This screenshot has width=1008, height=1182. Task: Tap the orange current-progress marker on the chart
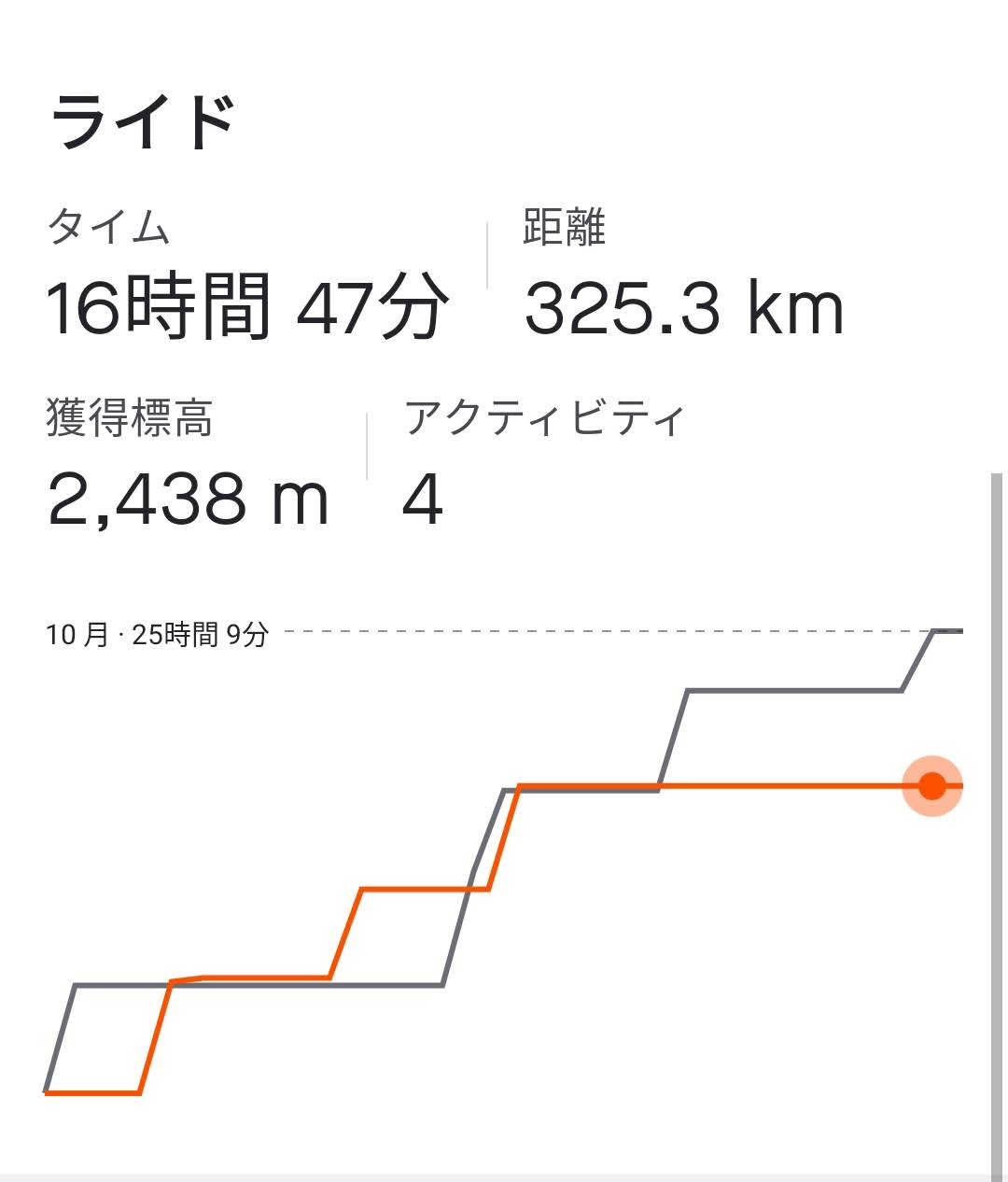click(931, 786)
